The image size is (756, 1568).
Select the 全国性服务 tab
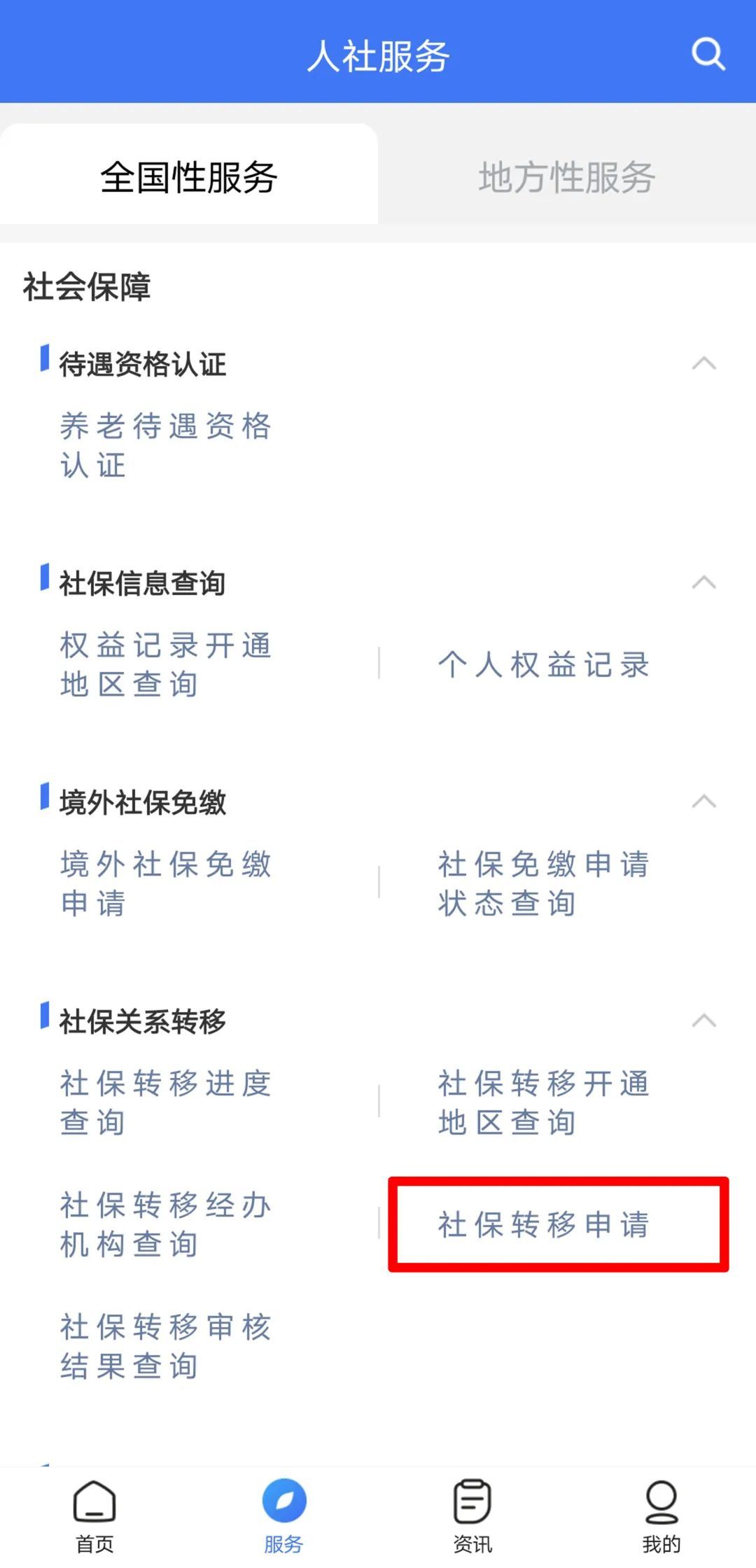click(189, 176)
